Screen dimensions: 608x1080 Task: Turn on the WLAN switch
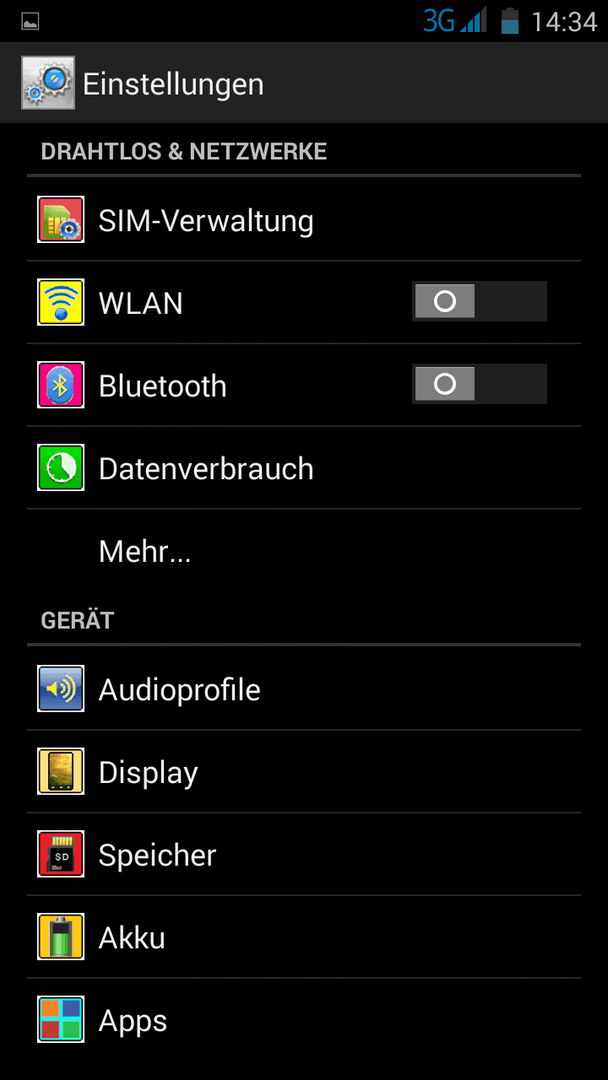coord(479,301)
